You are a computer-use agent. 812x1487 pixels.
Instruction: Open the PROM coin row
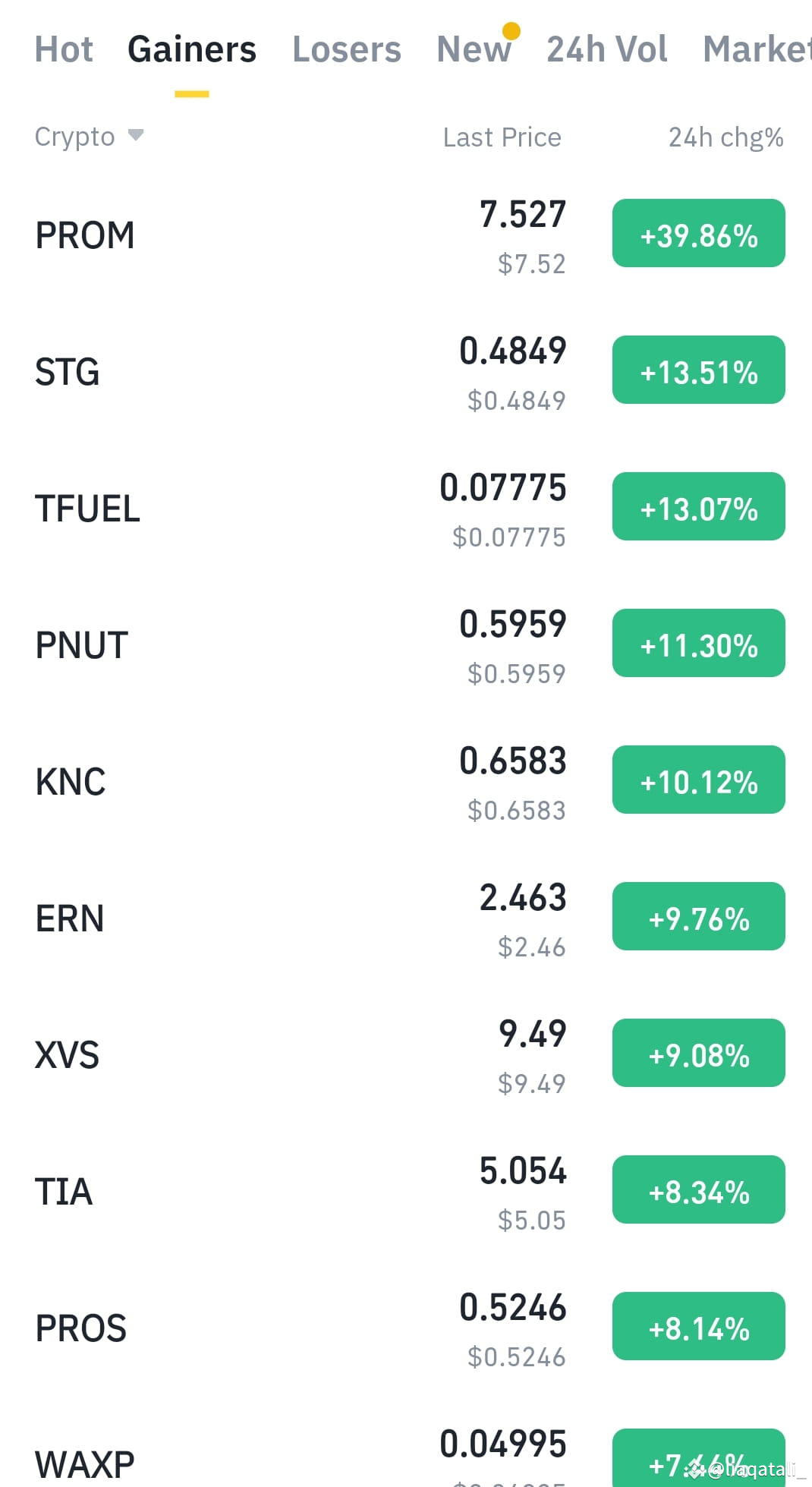click(406, 235)
